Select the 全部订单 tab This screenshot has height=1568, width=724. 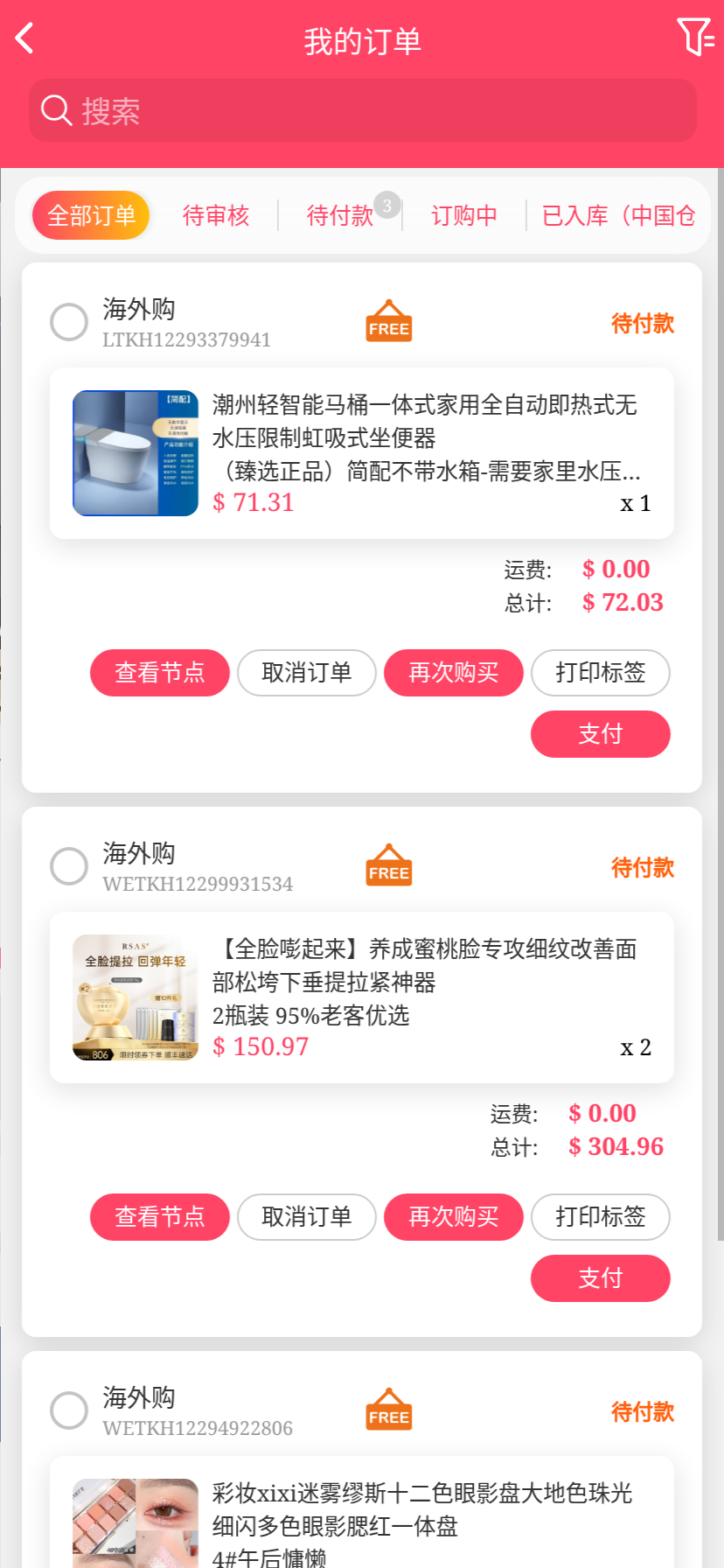pyautogui.click(x=91, y=215)
